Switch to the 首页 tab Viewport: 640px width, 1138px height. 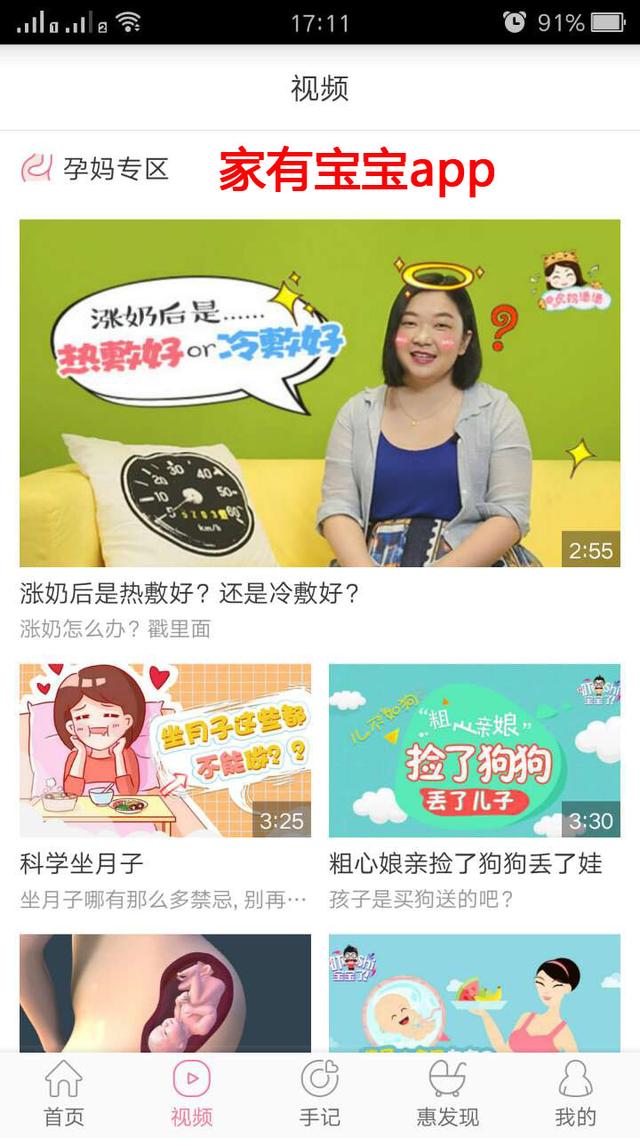(64, 1094)
